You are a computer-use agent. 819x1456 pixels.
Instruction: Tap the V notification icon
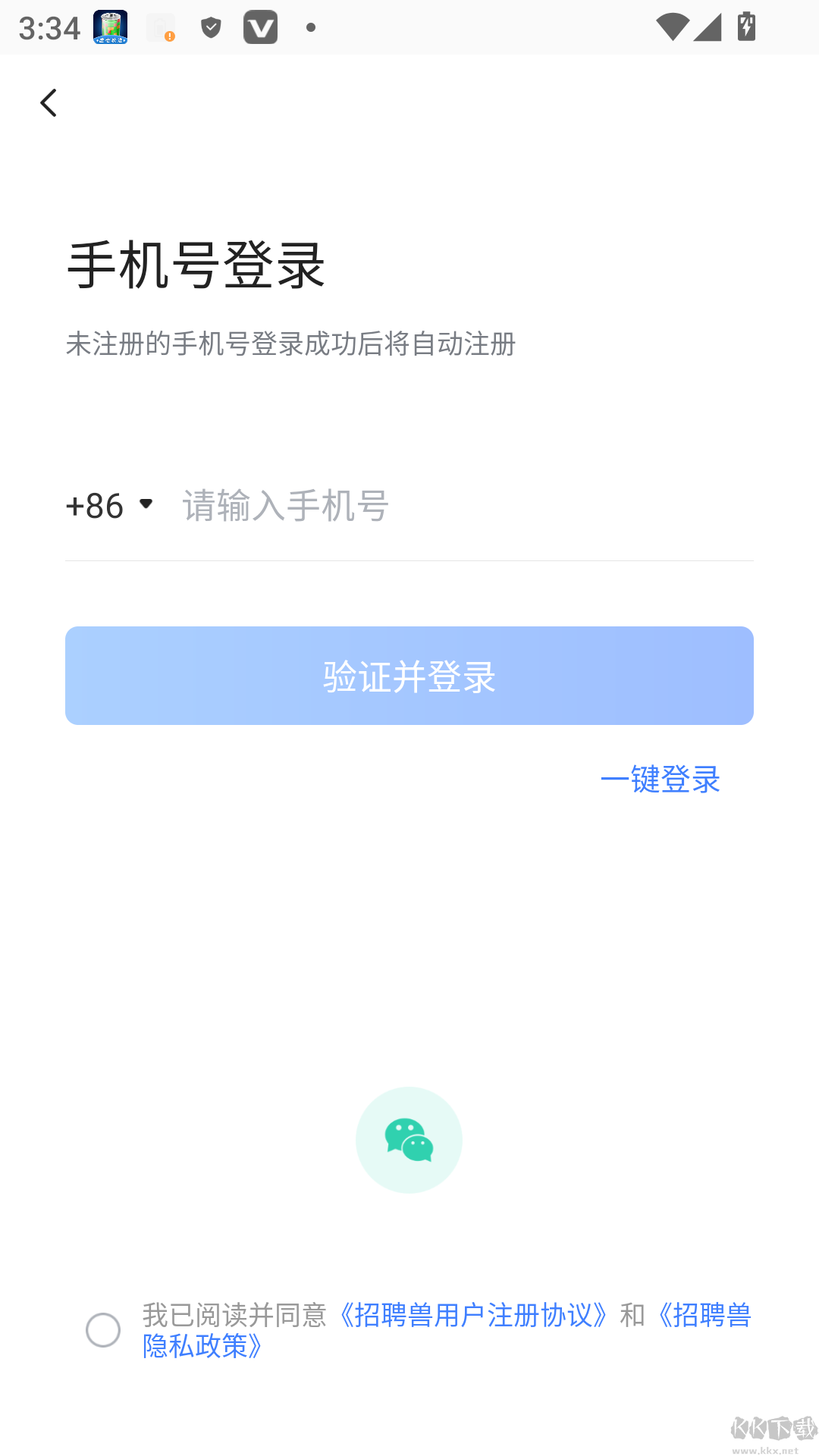(x=261, y=27)
